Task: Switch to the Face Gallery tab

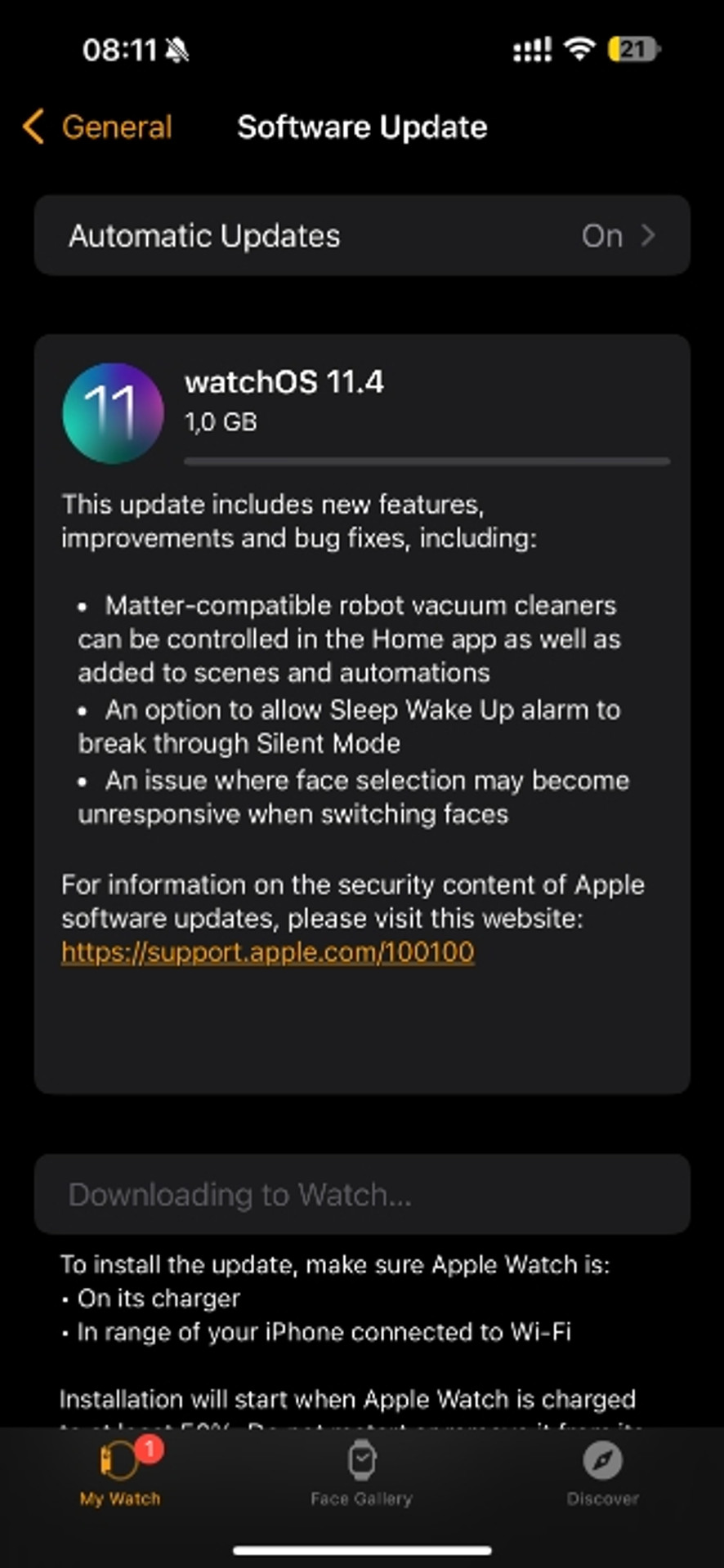Action: click(x=361, y=1475)
